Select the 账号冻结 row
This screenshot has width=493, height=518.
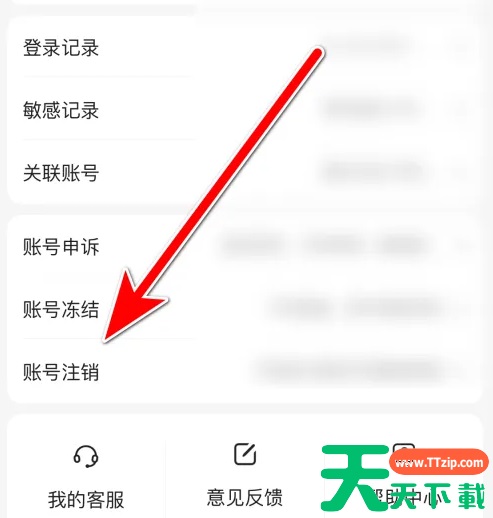[x=245, y=309]
